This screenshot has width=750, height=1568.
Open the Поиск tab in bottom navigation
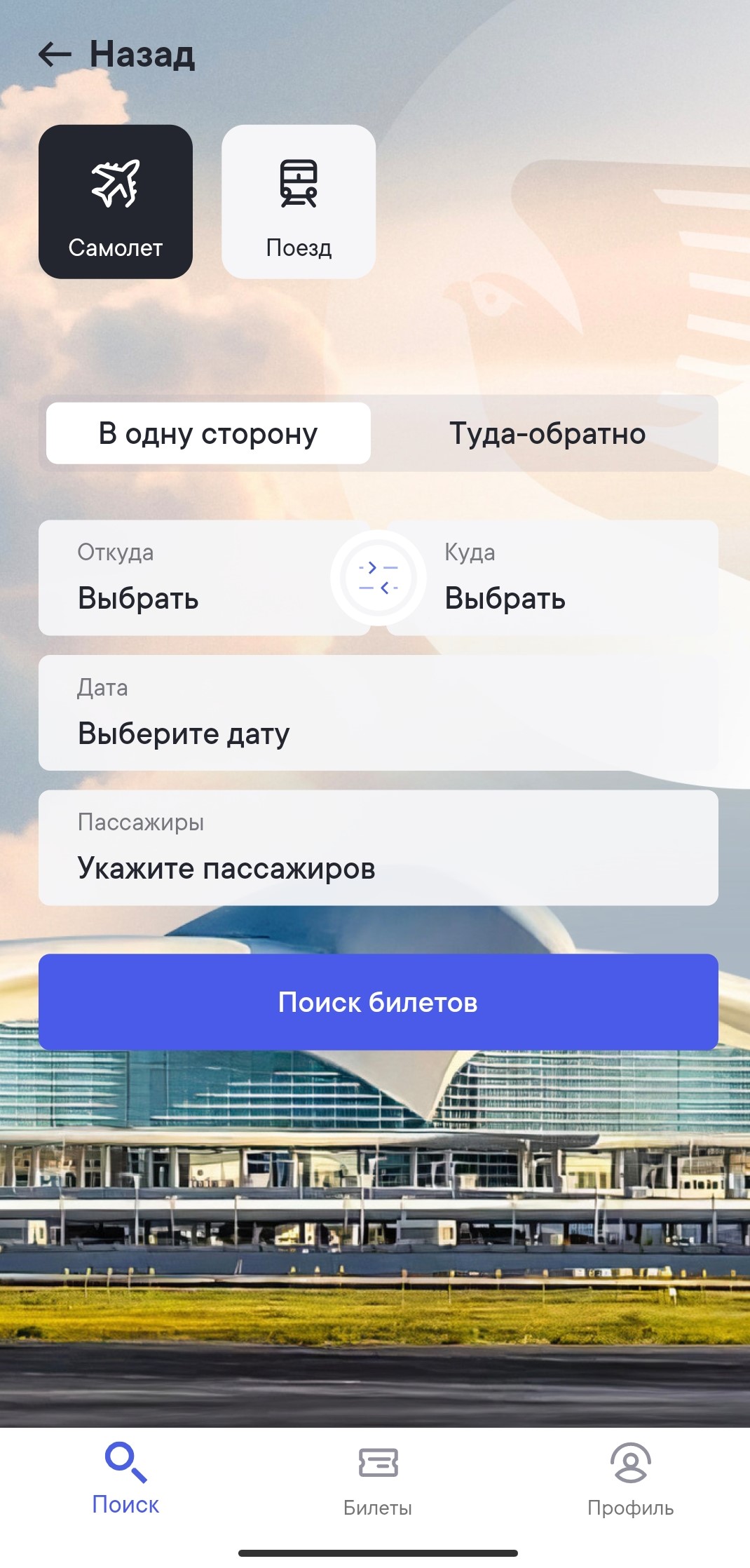126,1477
